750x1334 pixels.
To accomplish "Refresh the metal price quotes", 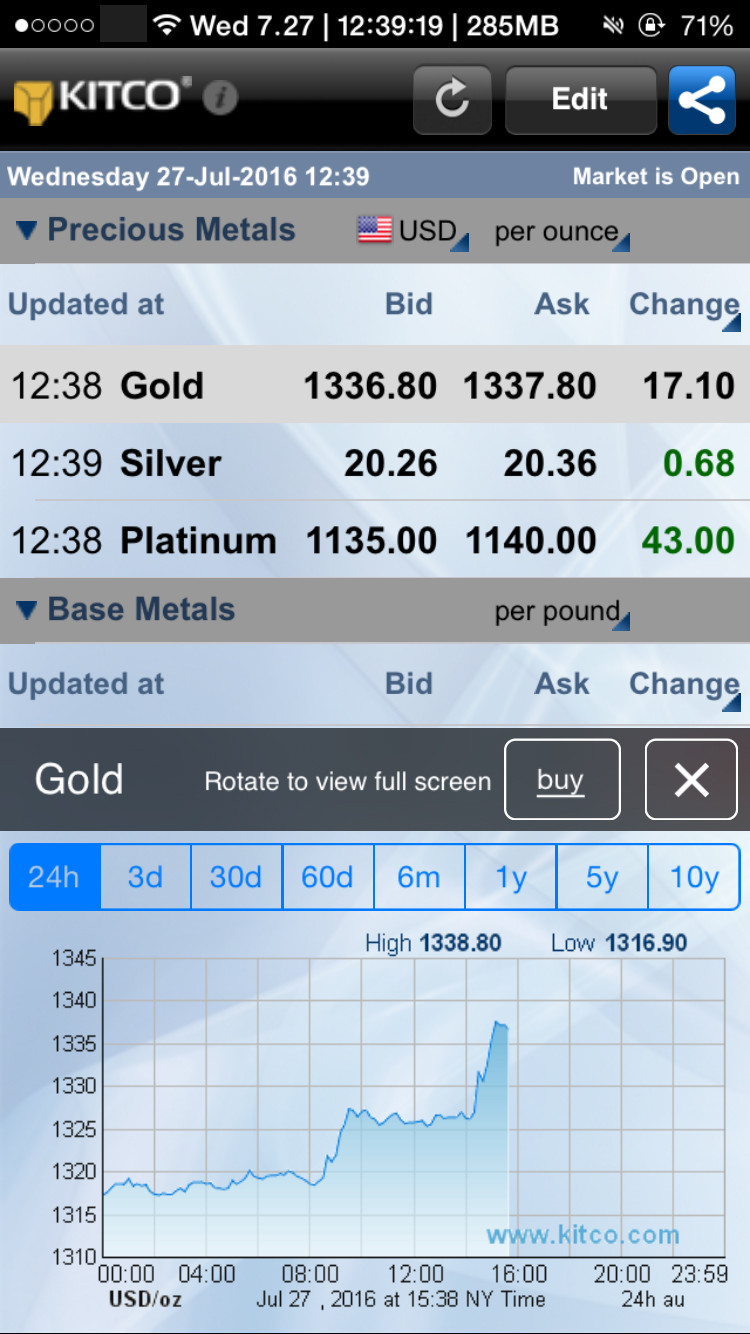I will [452, 99].
